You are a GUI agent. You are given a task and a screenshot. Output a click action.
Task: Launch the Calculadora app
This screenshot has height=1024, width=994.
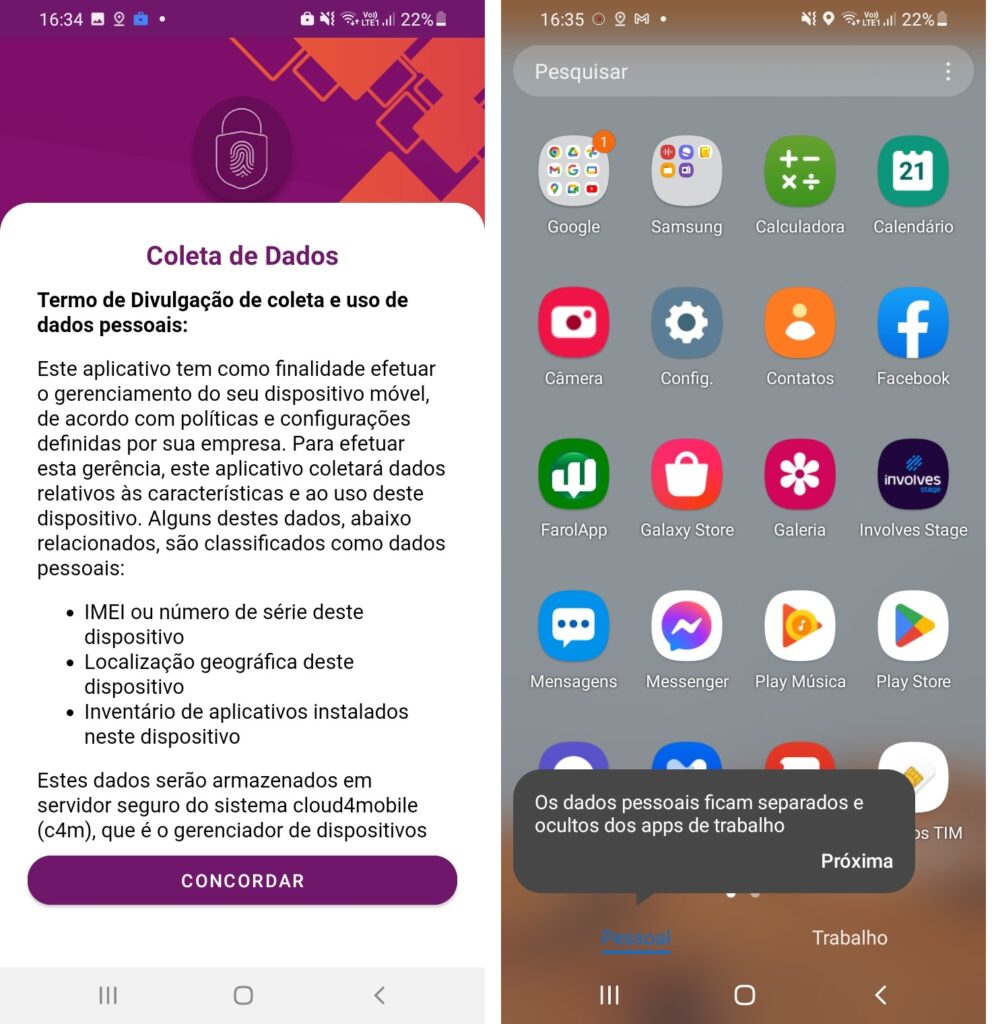799,172
